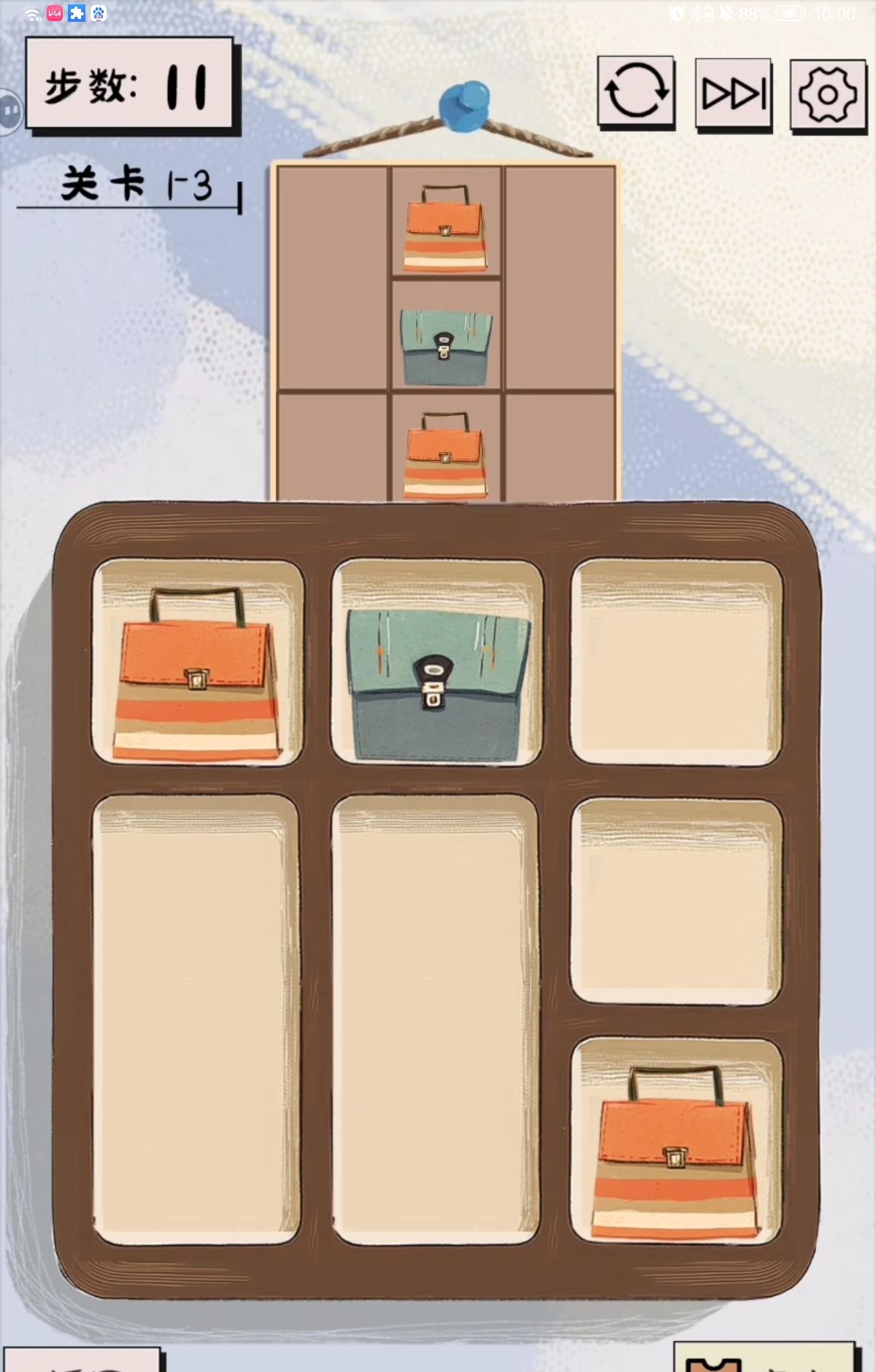Restart the level with the circular arrows
The width and height of the screenshot is (876, 1372).
[x=636, y=91]
